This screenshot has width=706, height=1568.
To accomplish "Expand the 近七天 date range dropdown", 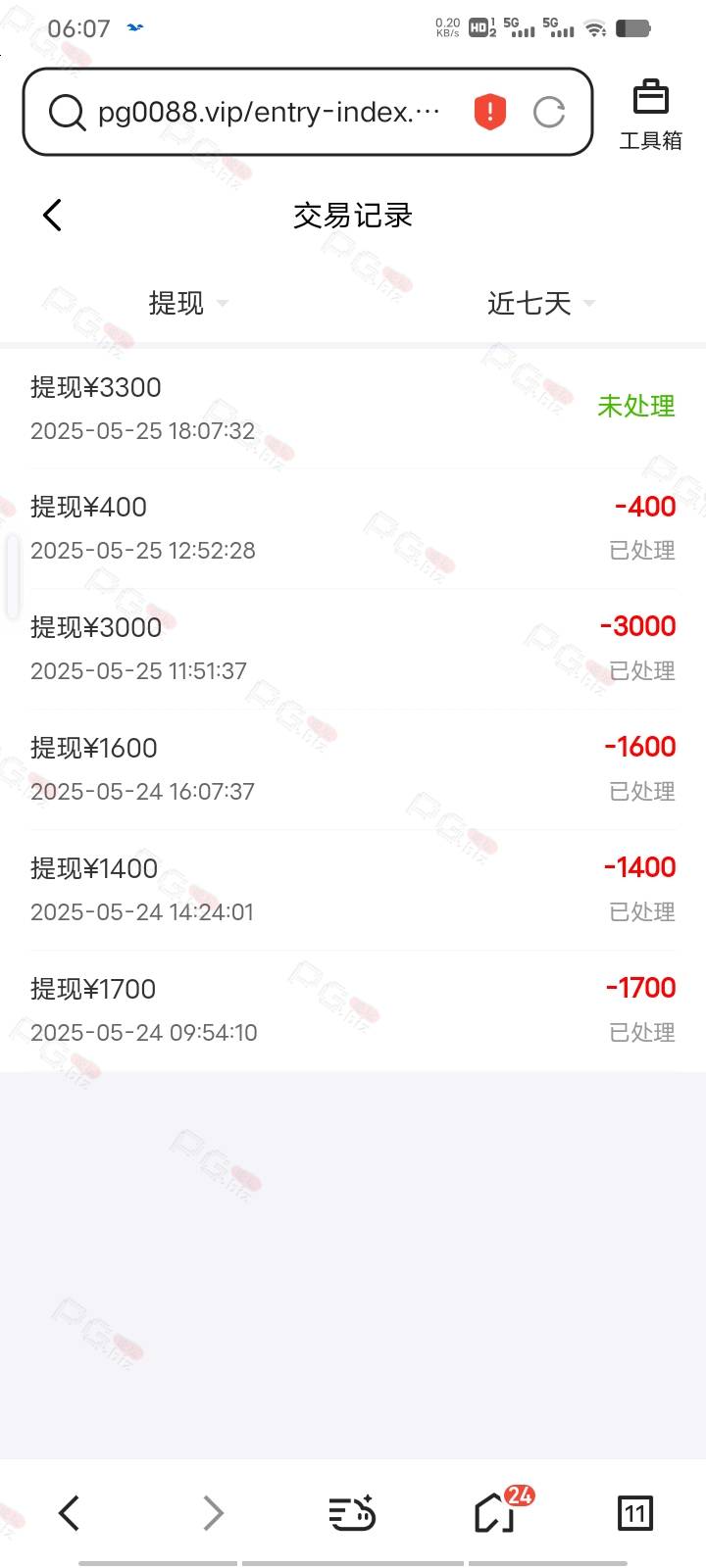I will [x=541, y=303].
